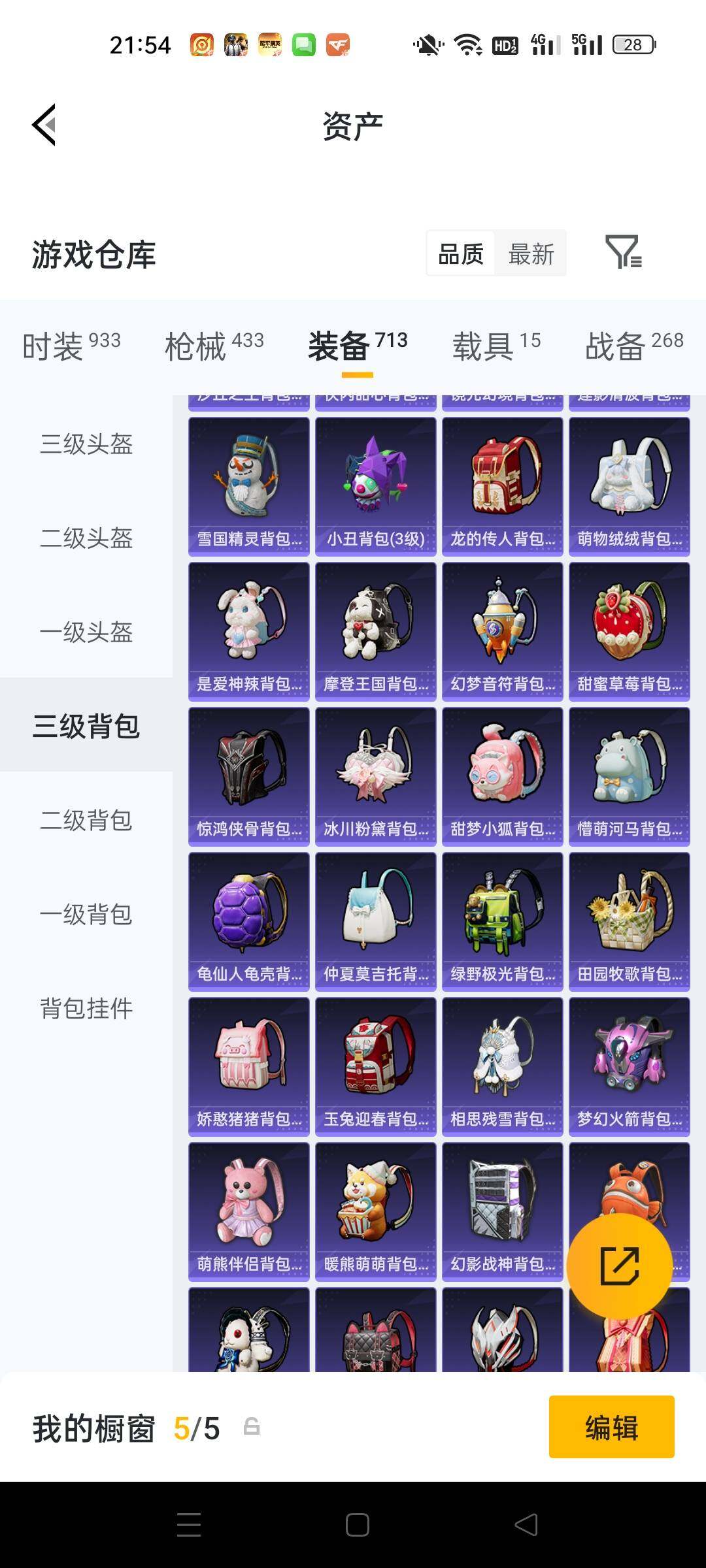
Task: Tap the green chat app notification icon
Action: point(304,44)
